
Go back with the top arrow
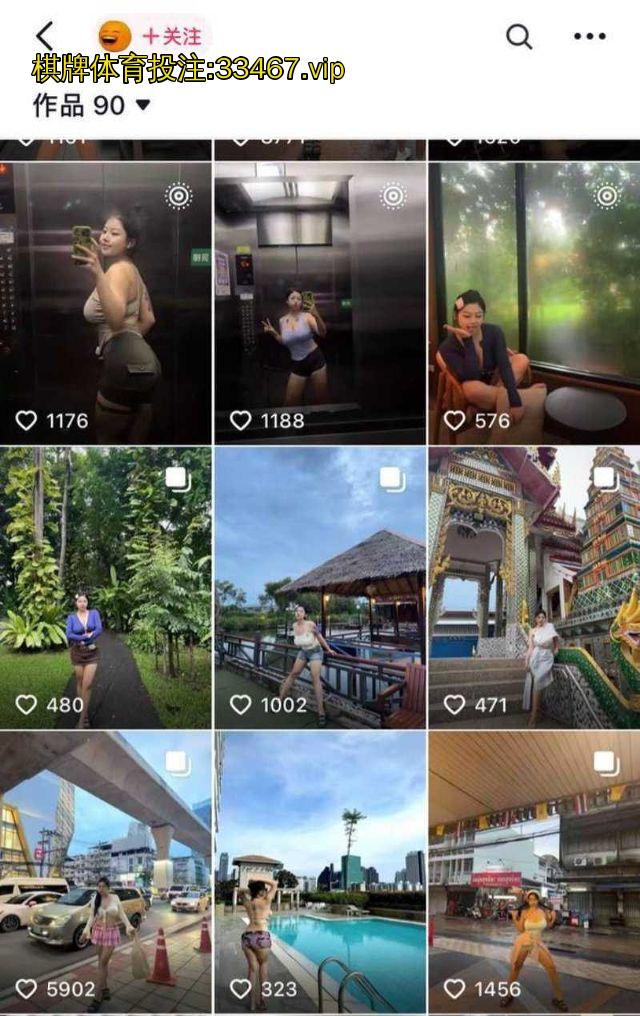[x=45, y=37]
